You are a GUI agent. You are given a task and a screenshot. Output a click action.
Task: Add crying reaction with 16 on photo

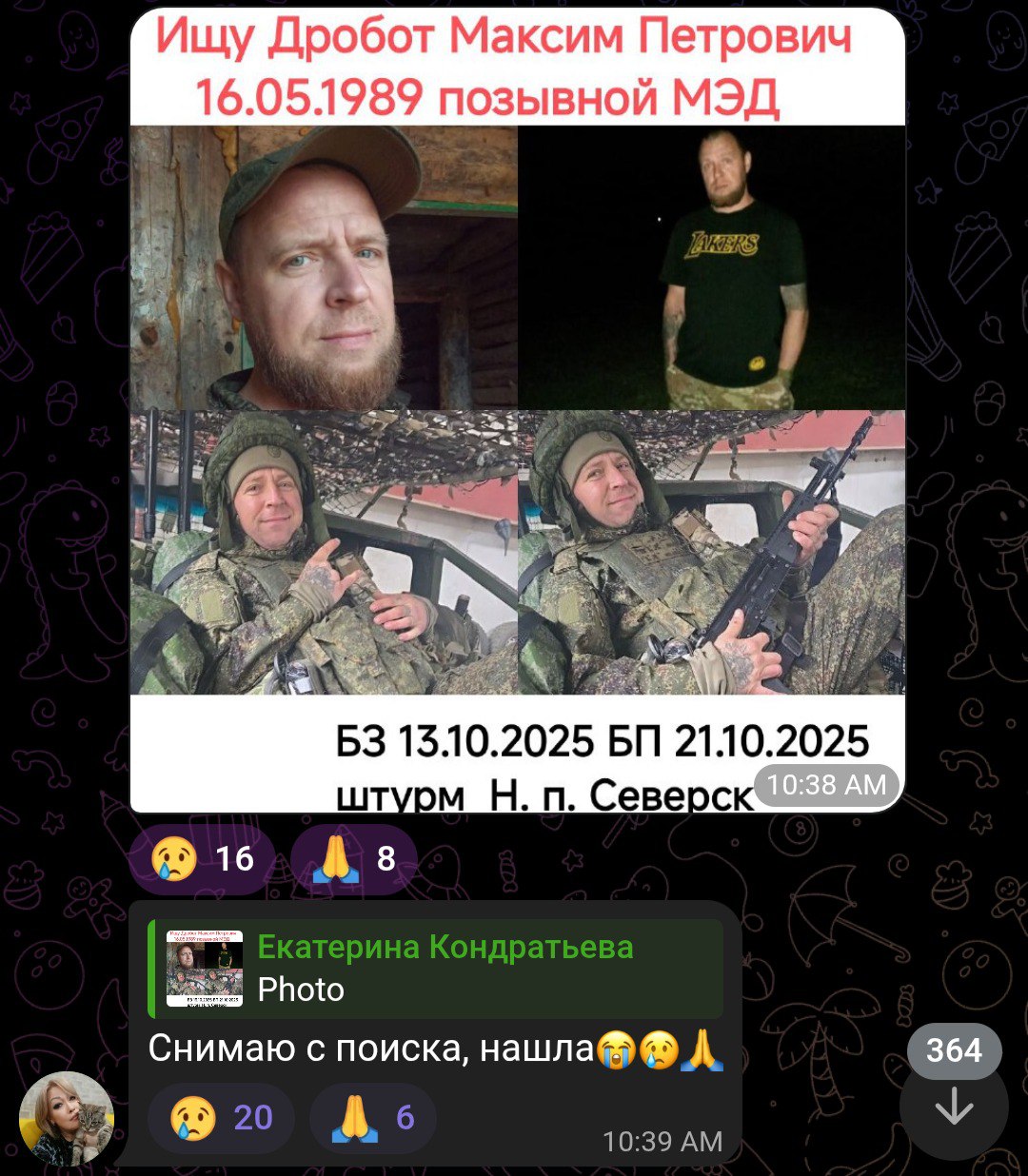[x=202, y=859]
